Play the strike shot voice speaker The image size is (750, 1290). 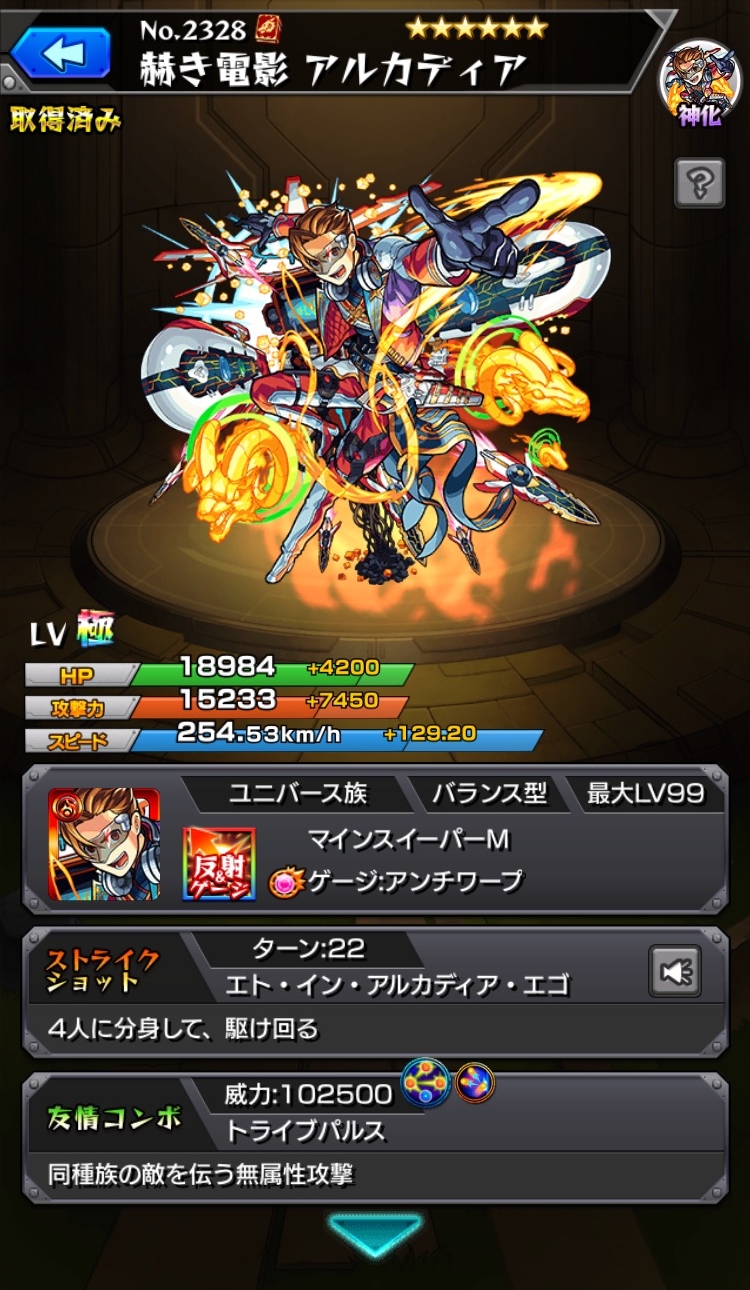tap(675, 971)
